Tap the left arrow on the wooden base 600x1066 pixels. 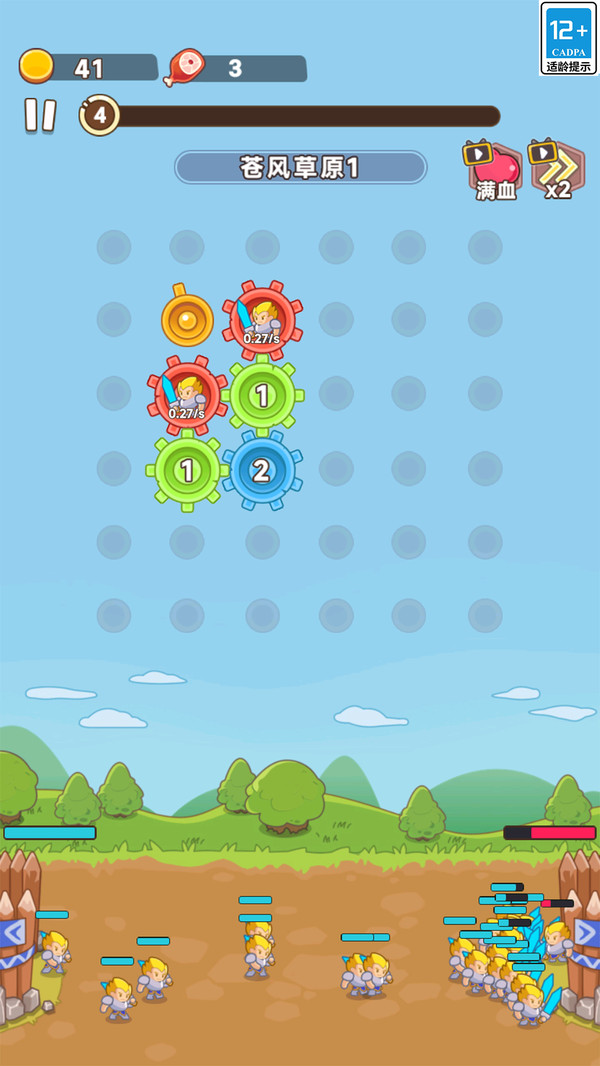14,932
